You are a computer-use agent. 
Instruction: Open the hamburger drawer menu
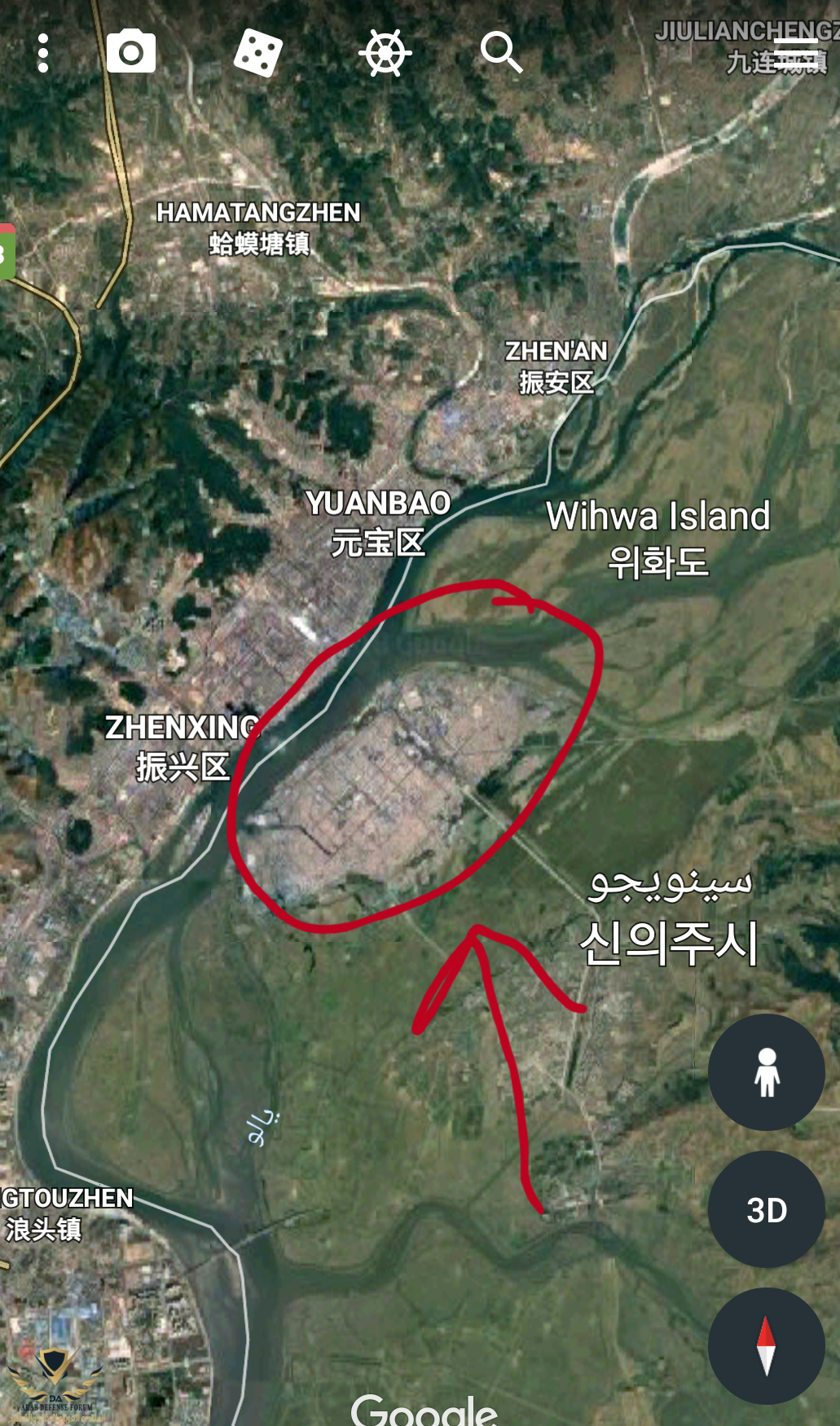796,54
